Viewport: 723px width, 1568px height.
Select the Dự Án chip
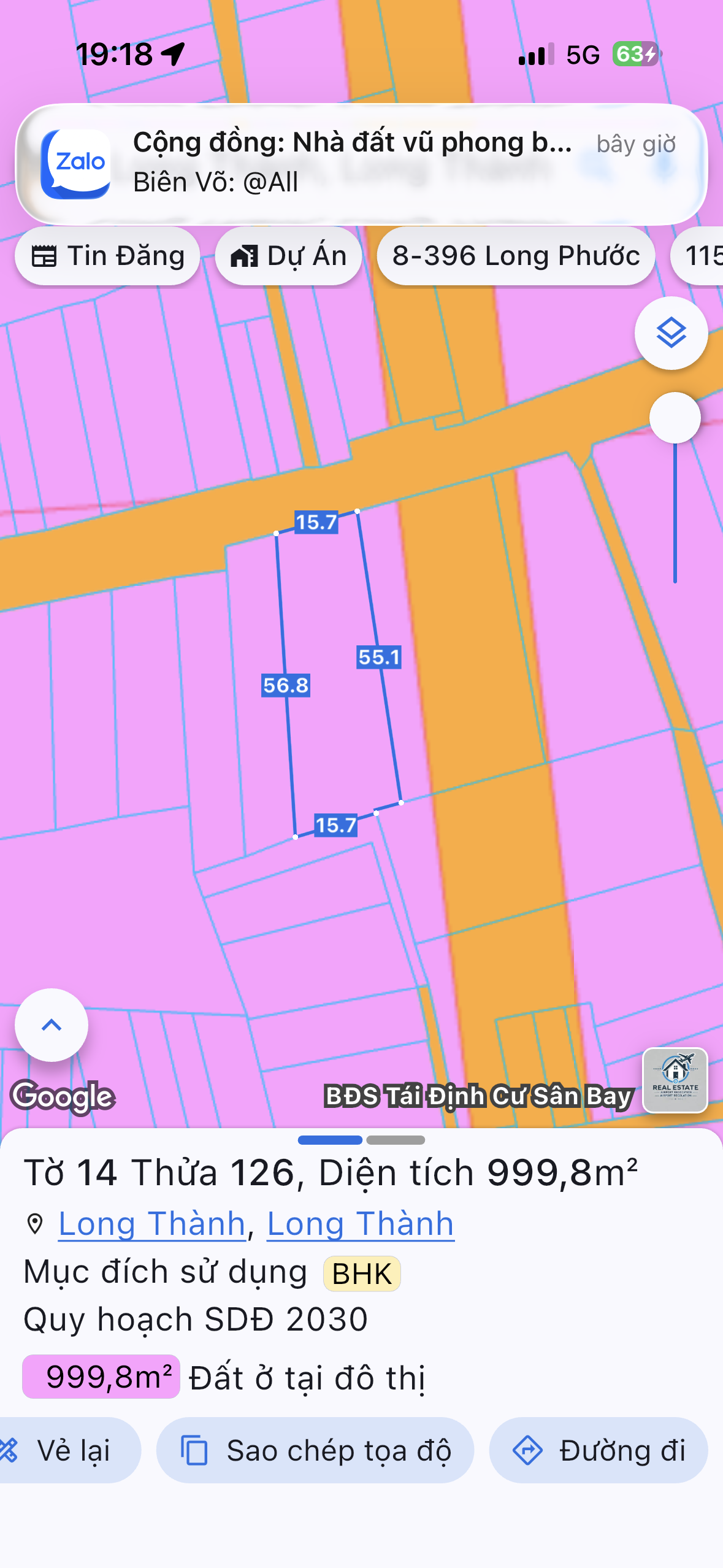tap(288, 256)
